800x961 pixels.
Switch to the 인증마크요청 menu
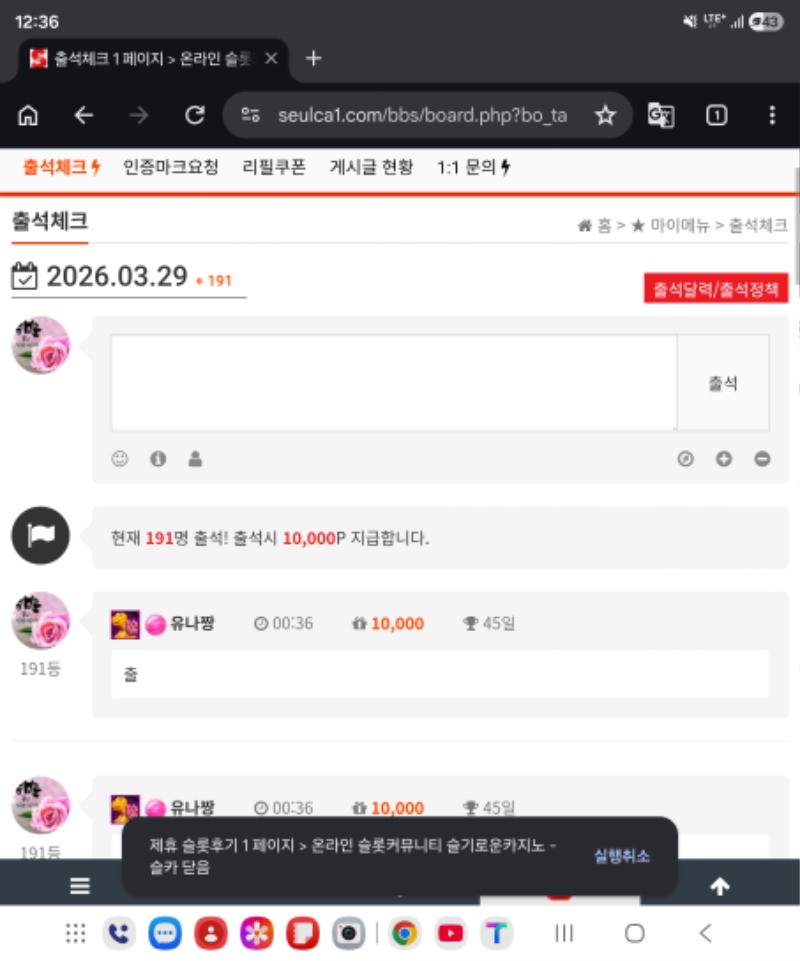pos(170,167)
